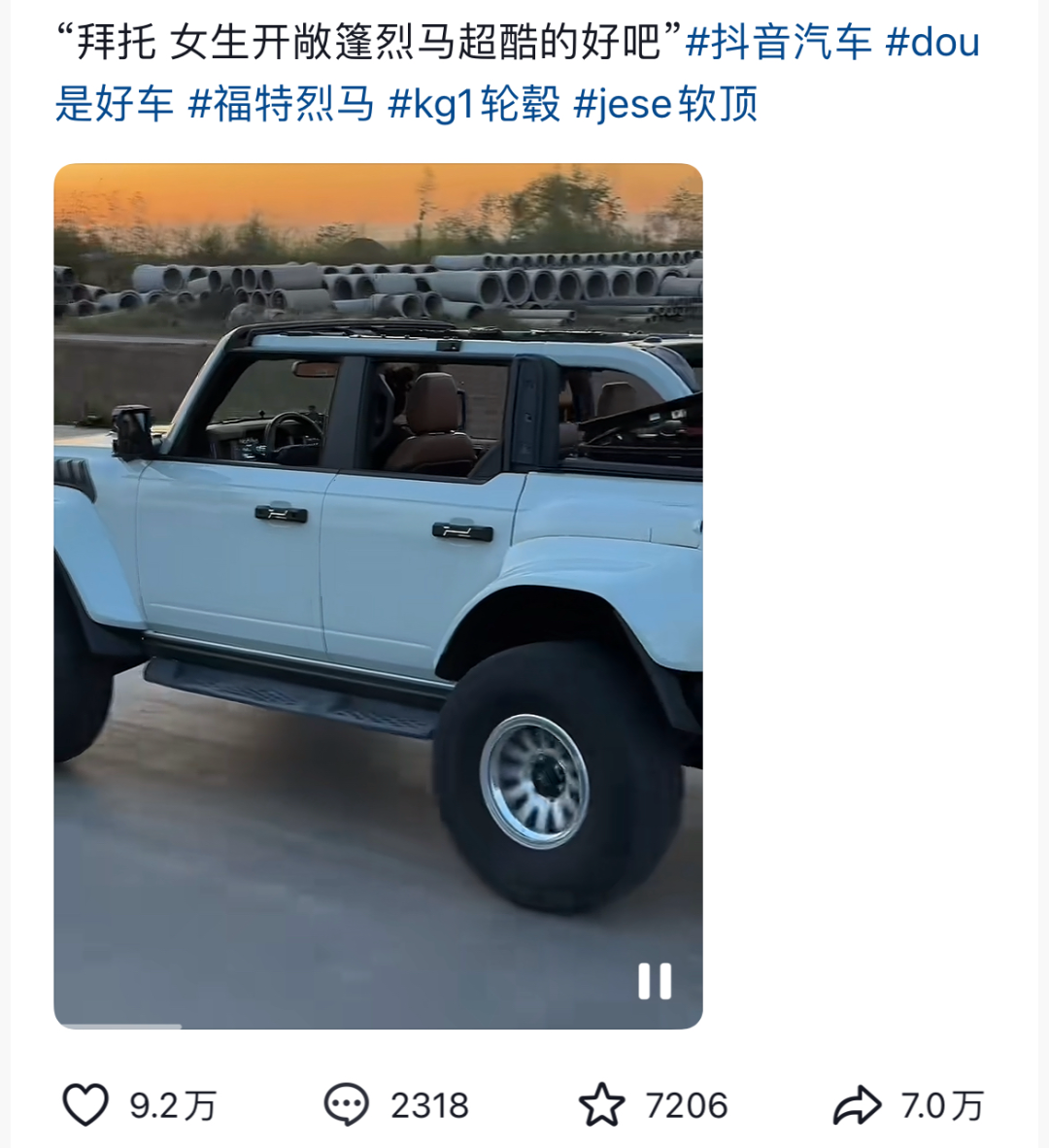
Task: Pause the playing video
Action: coord(654,981)
